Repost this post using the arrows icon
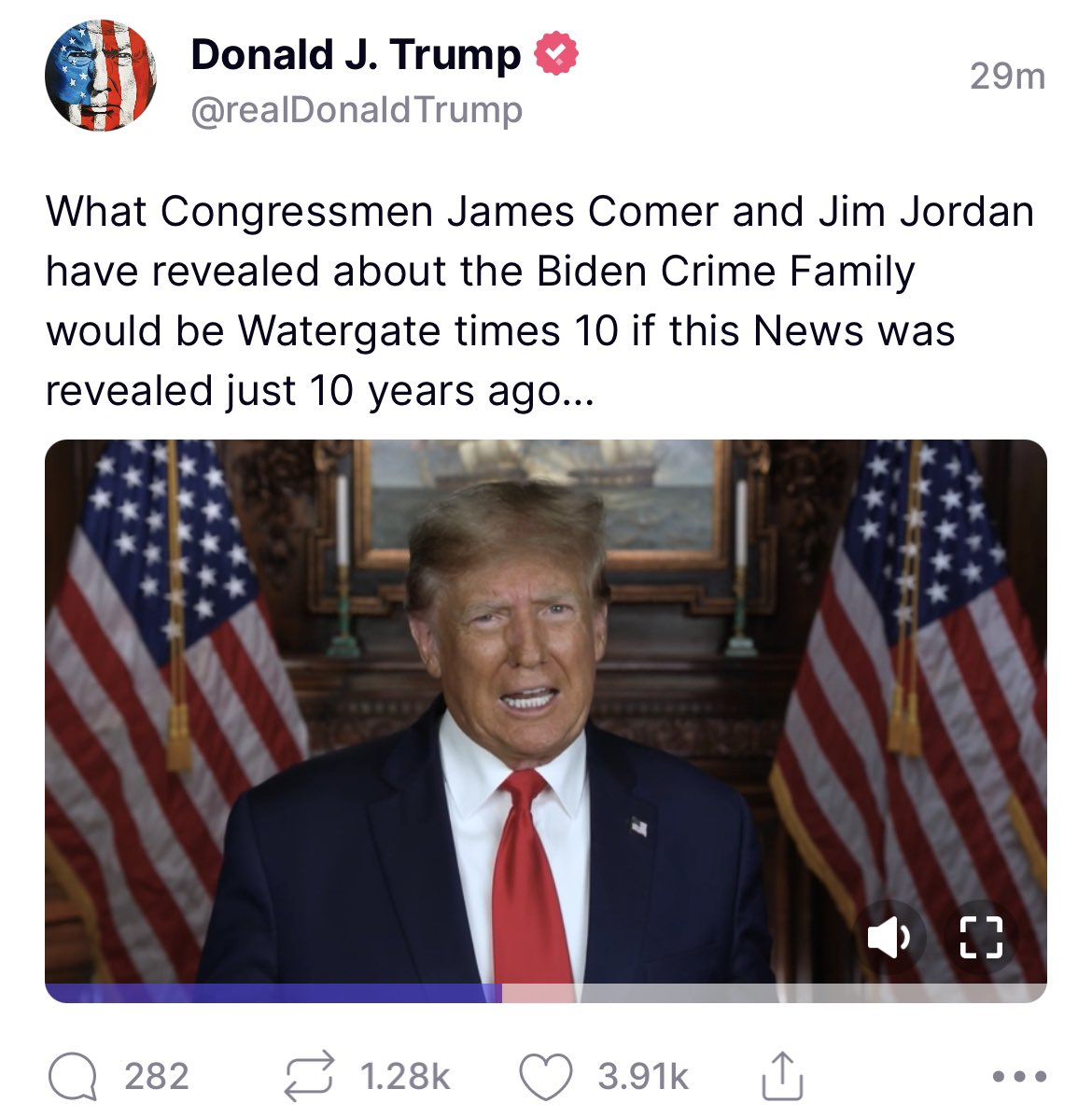The width and height of the screenshot is (1092, 1117). (x=309, y=1076)
